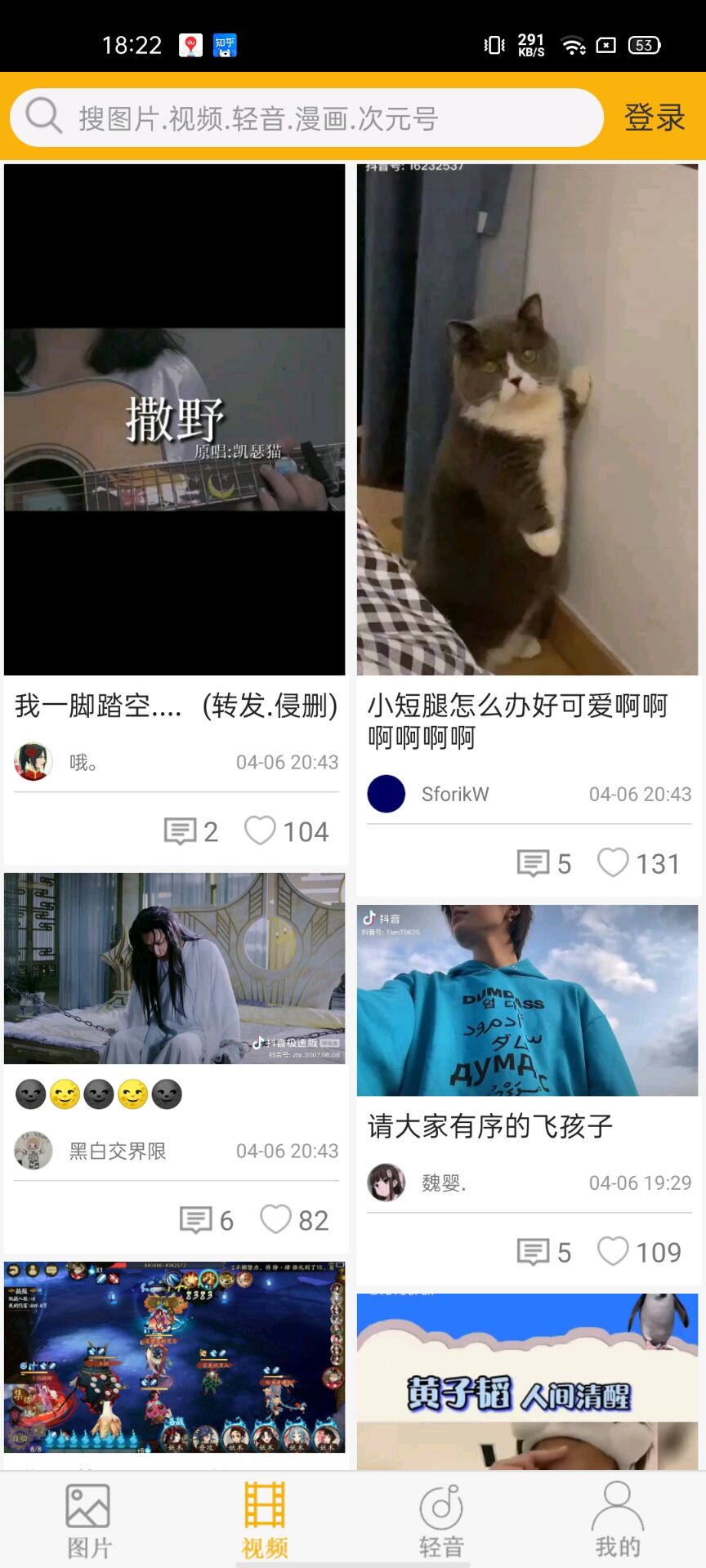Open the 撒野 guitar video
This screenshot has width=706, height=1568.
coord(175,420)
